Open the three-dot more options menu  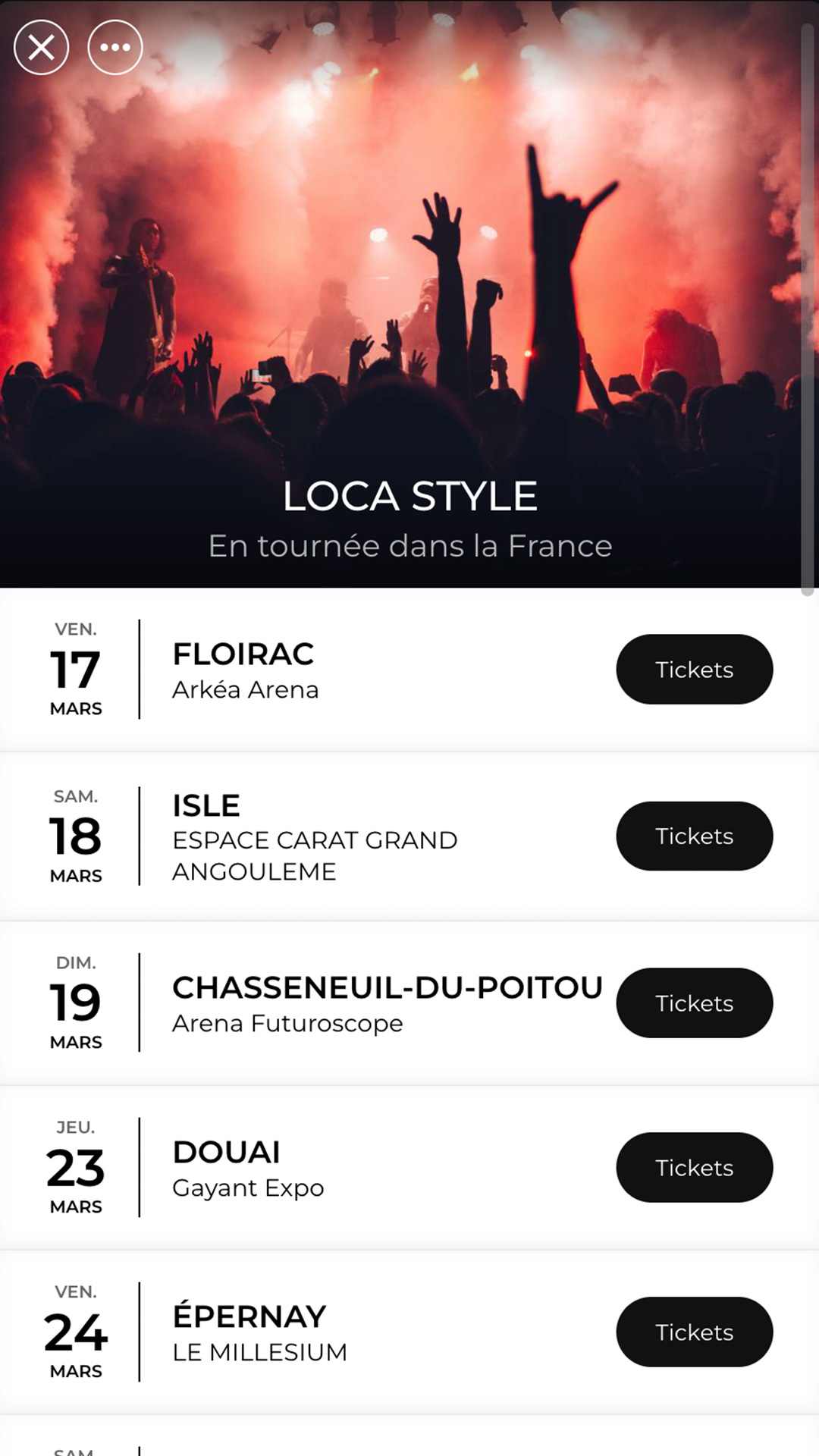click(115, 48)
